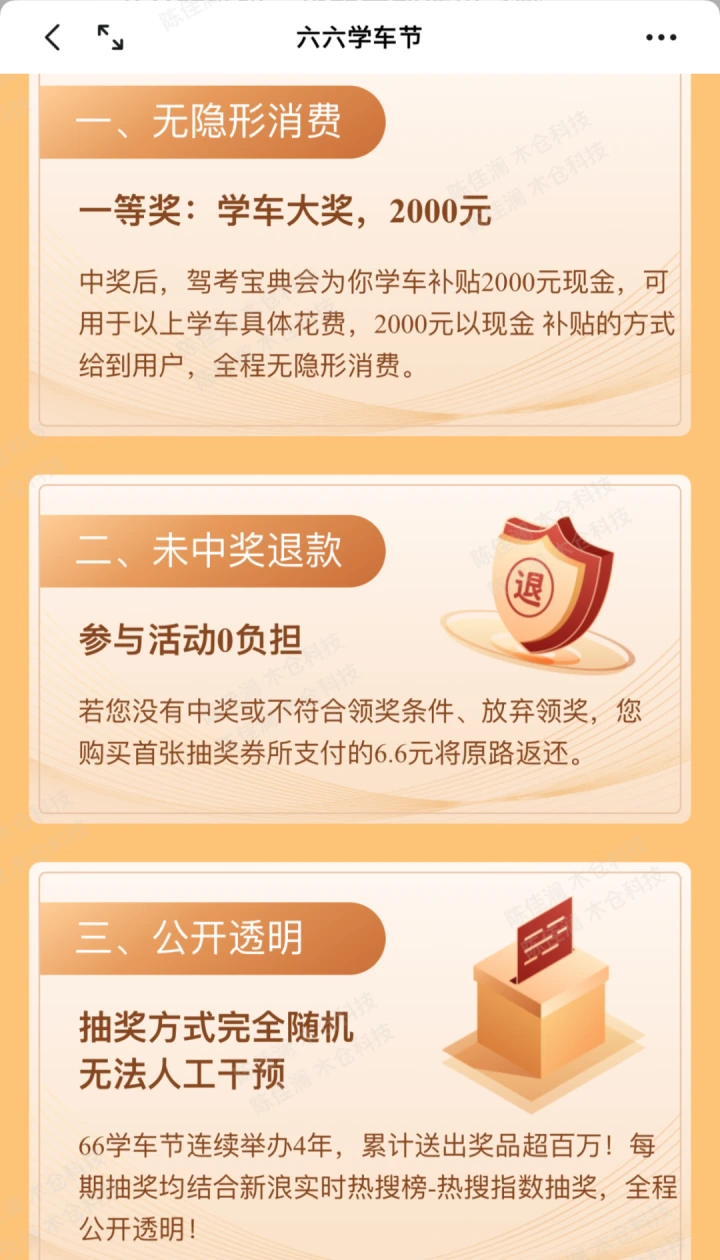Open the three-dot overflow menu
Screen dimensions: 720x1260
click(x=661, y=38)
